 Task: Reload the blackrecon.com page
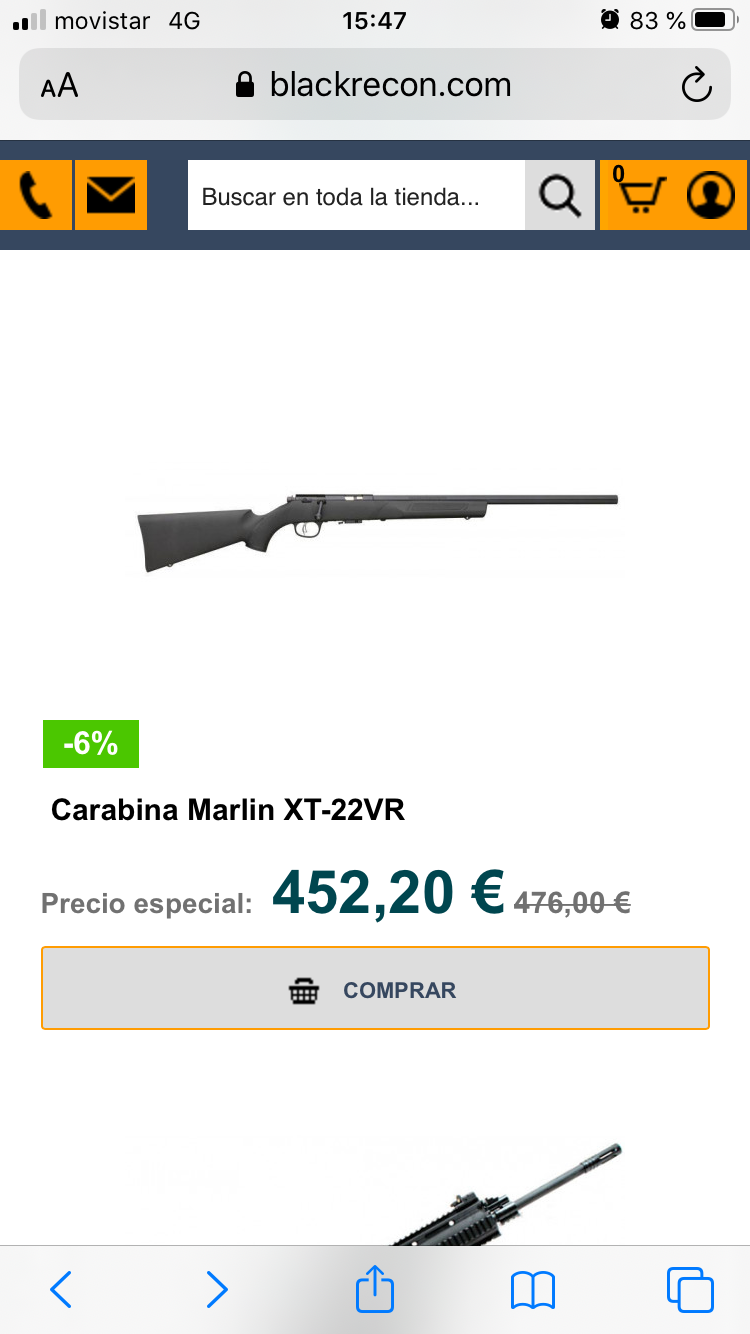pos(696,86)
